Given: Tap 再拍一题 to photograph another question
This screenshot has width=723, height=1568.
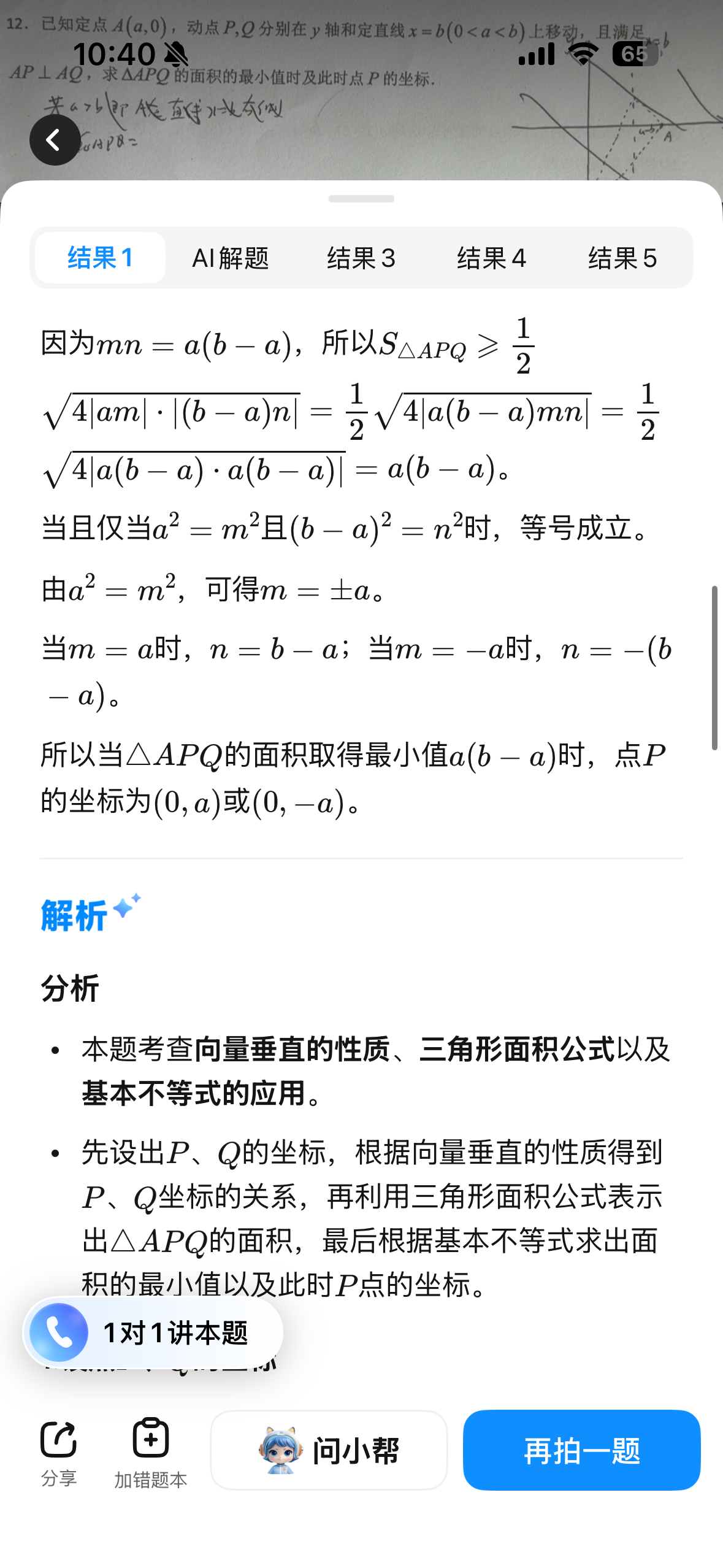Looking at the screenshot, I should 581,1450.
